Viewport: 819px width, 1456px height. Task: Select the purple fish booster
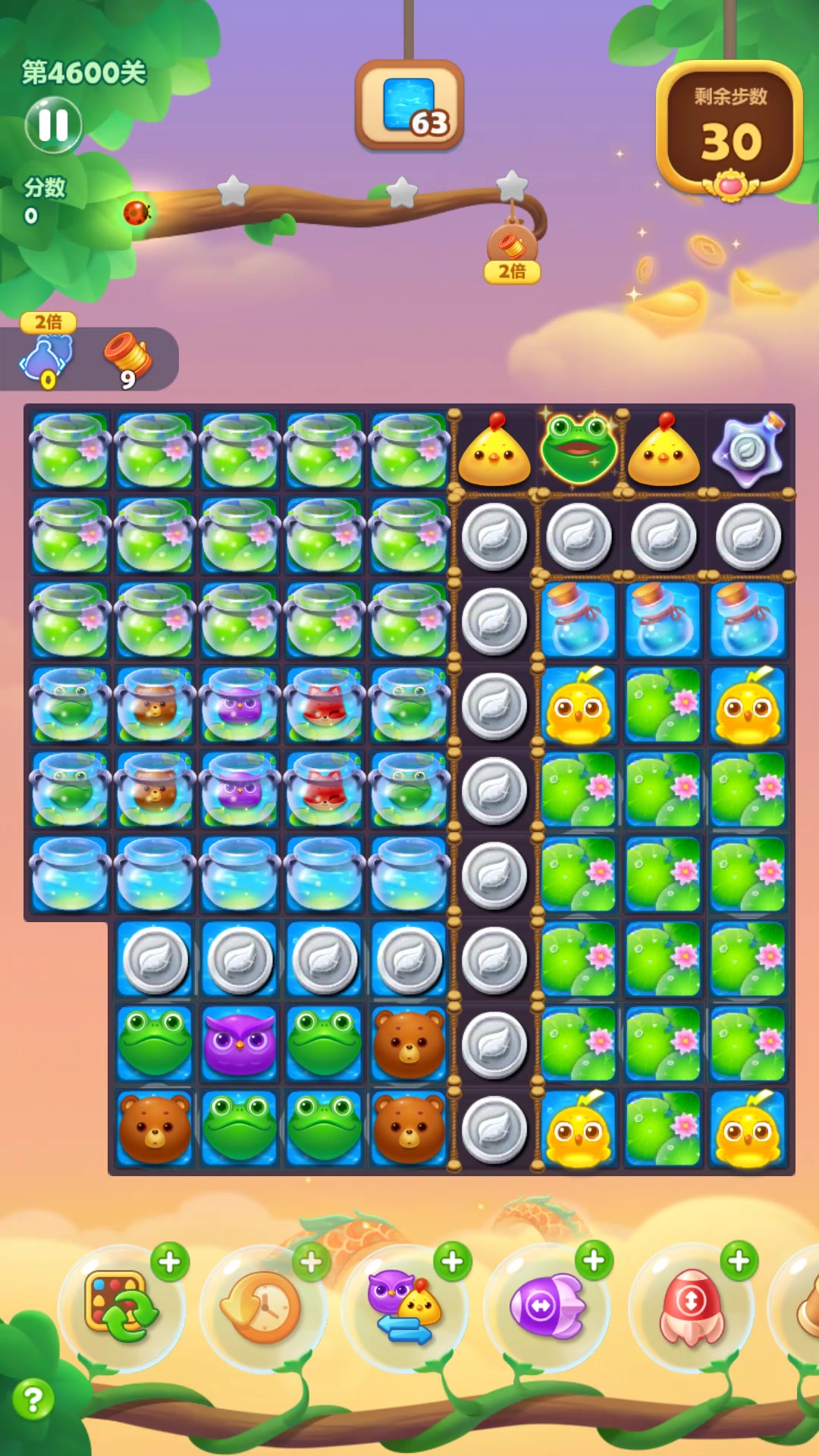coord(546,1307)
